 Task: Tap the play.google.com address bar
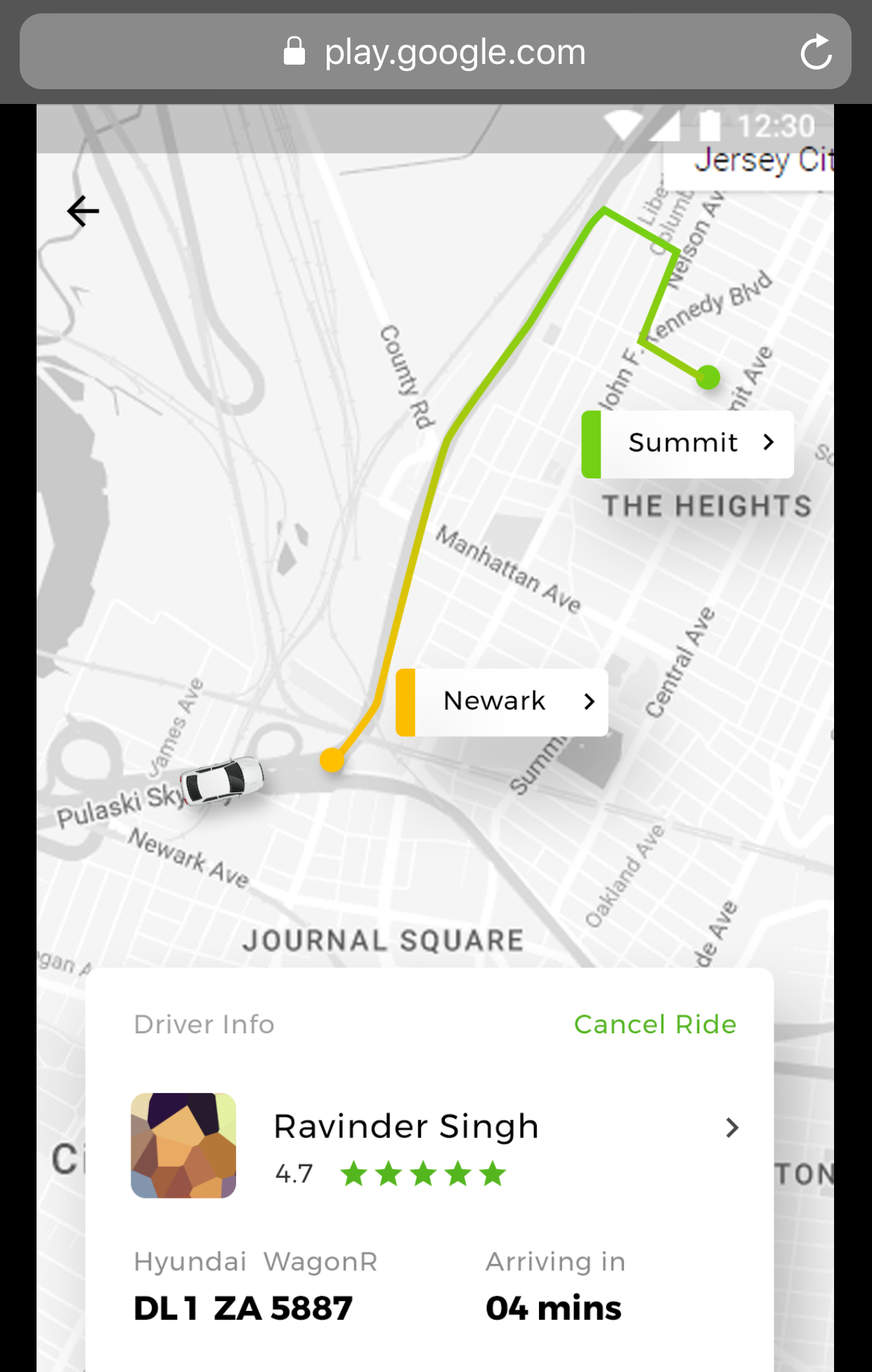(x=435, y=52)
